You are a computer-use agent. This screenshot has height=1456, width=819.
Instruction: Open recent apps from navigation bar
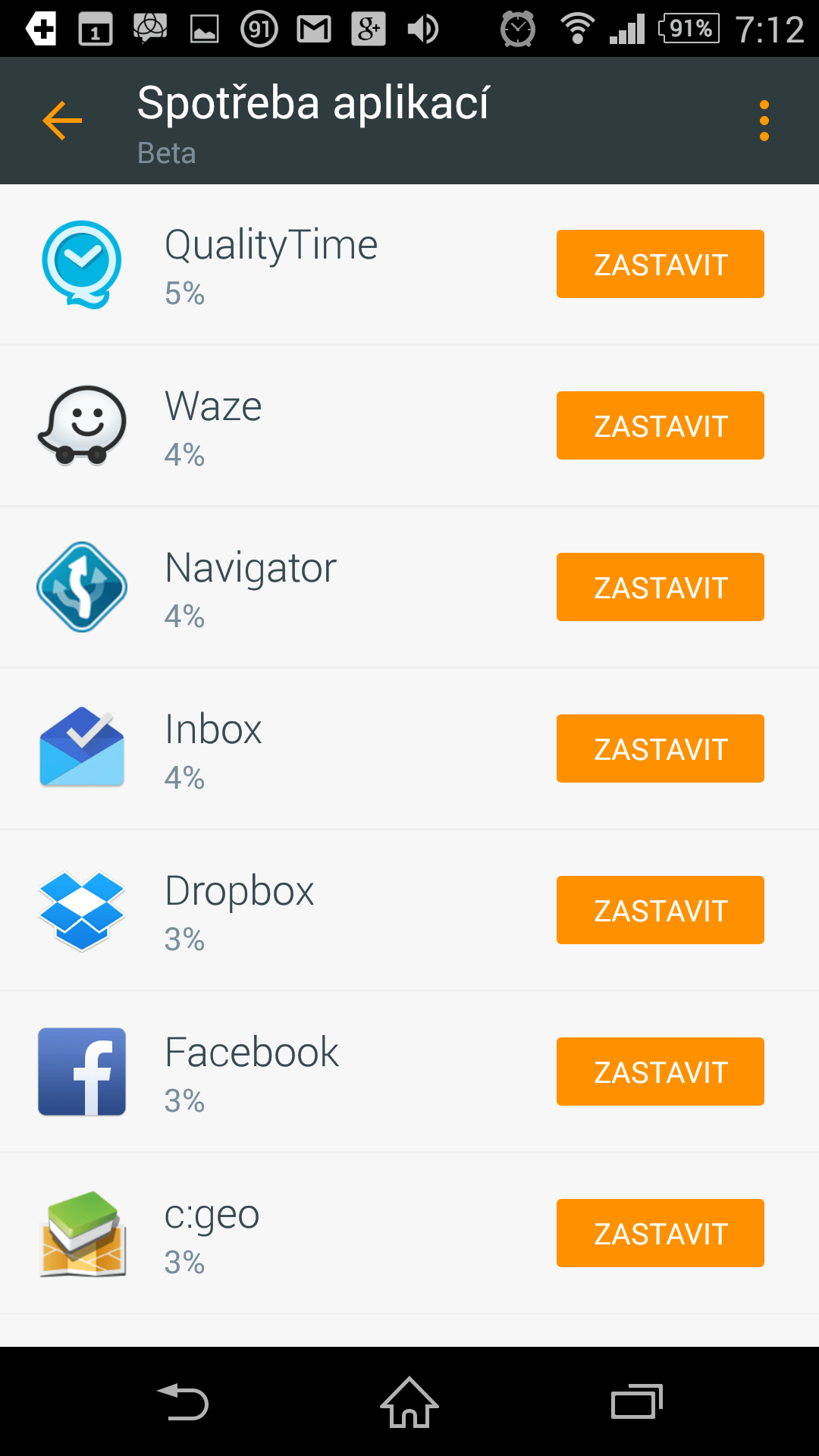coord(637,1402)
